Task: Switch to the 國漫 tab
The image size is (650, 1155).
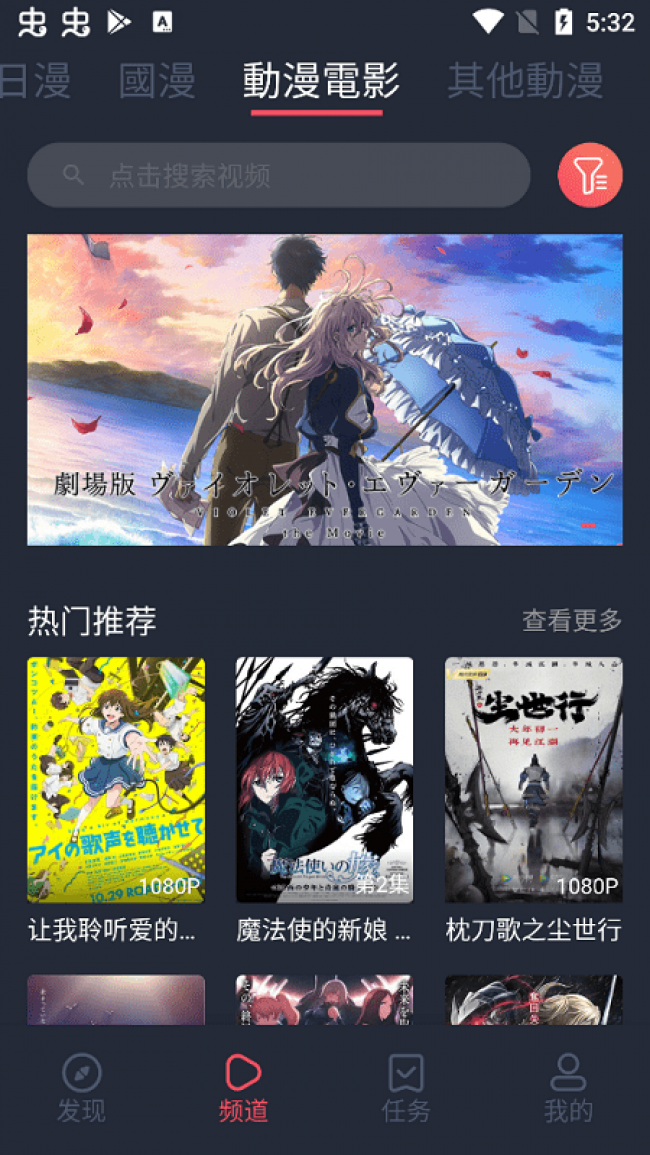Action: (157, 81)
